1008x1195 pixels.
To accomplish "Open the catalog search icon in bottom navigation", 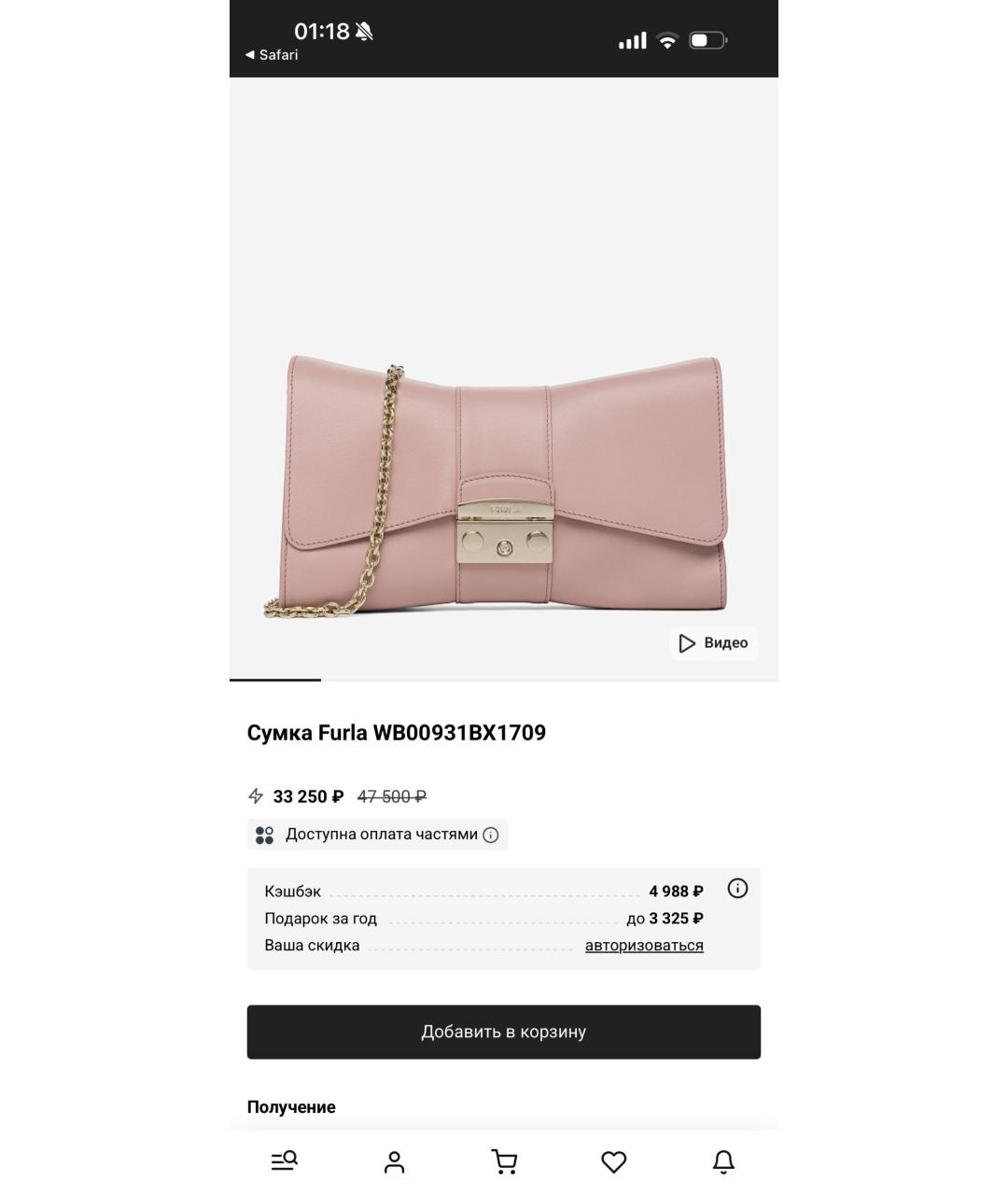I will pyautogui.click(x=285, y=1162).
